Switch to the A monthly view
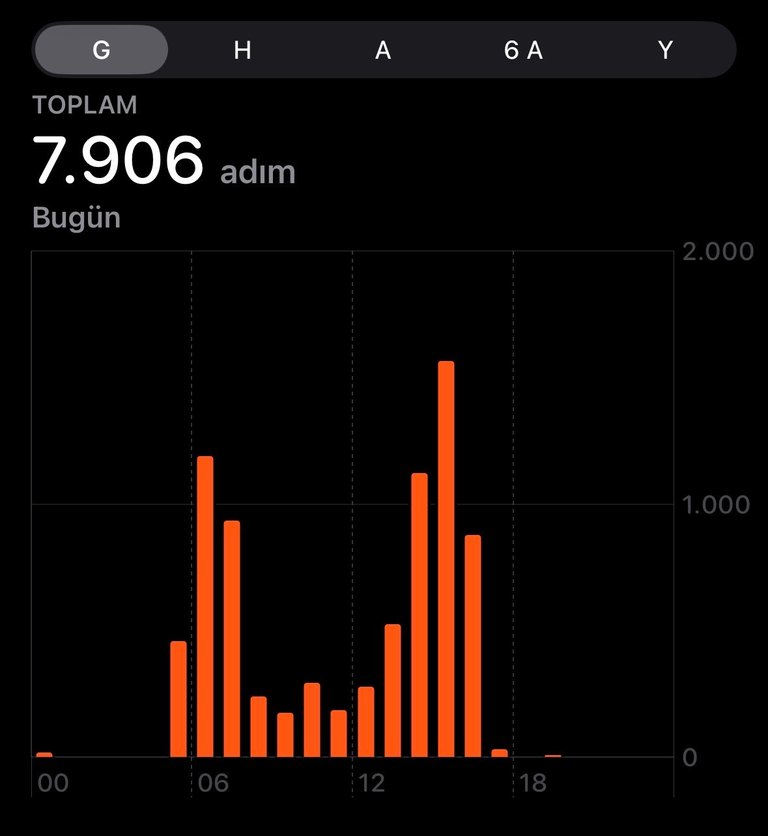Viewport: 768px width, 836px height. point(383,50)
